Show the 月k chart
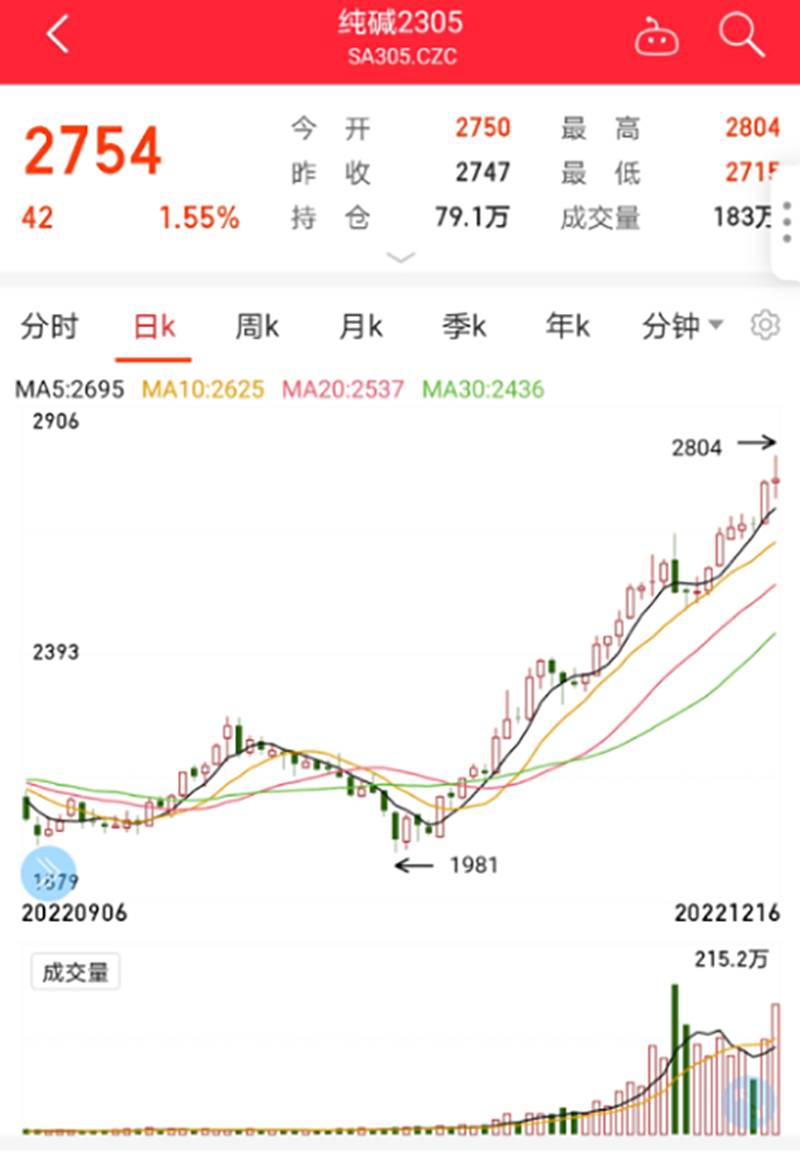 pos(361,327)
